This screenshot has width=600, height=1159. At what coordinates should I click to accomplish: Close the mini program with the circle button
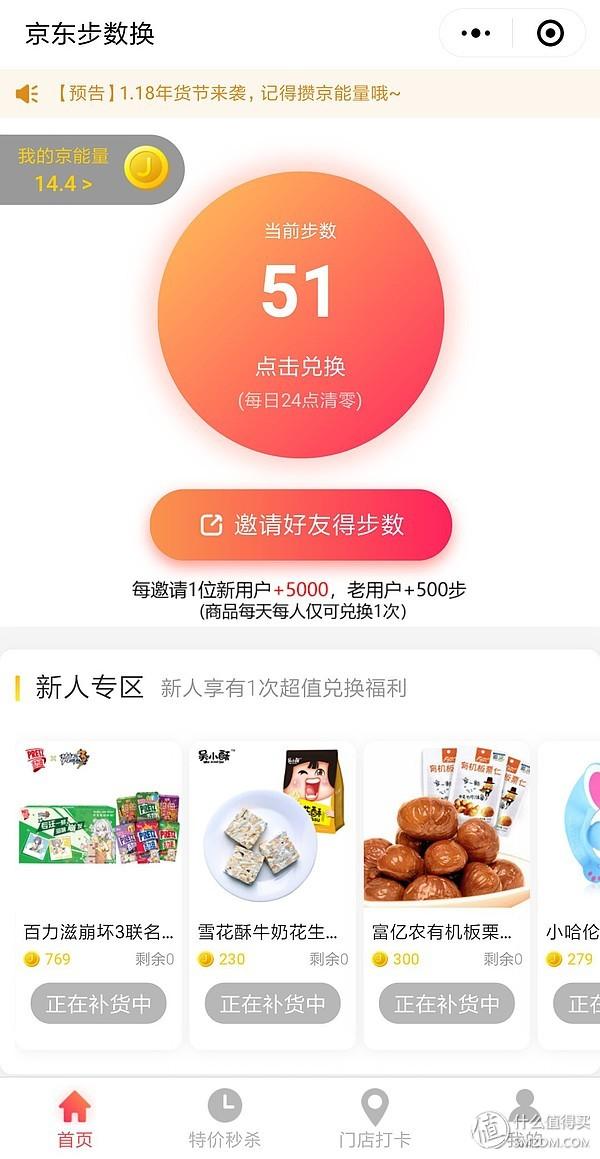tap(549, 33)
